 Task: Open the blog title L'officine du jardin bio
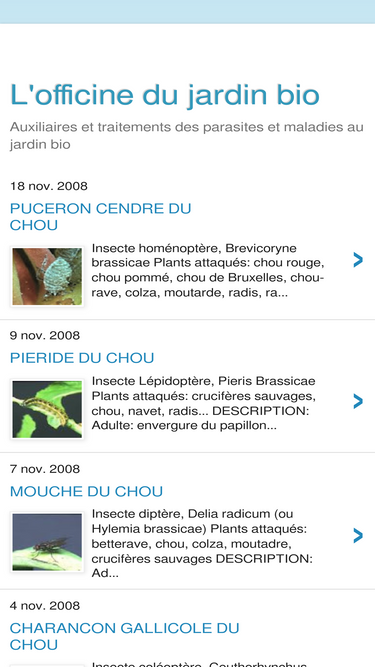click(x=165, y=95)
